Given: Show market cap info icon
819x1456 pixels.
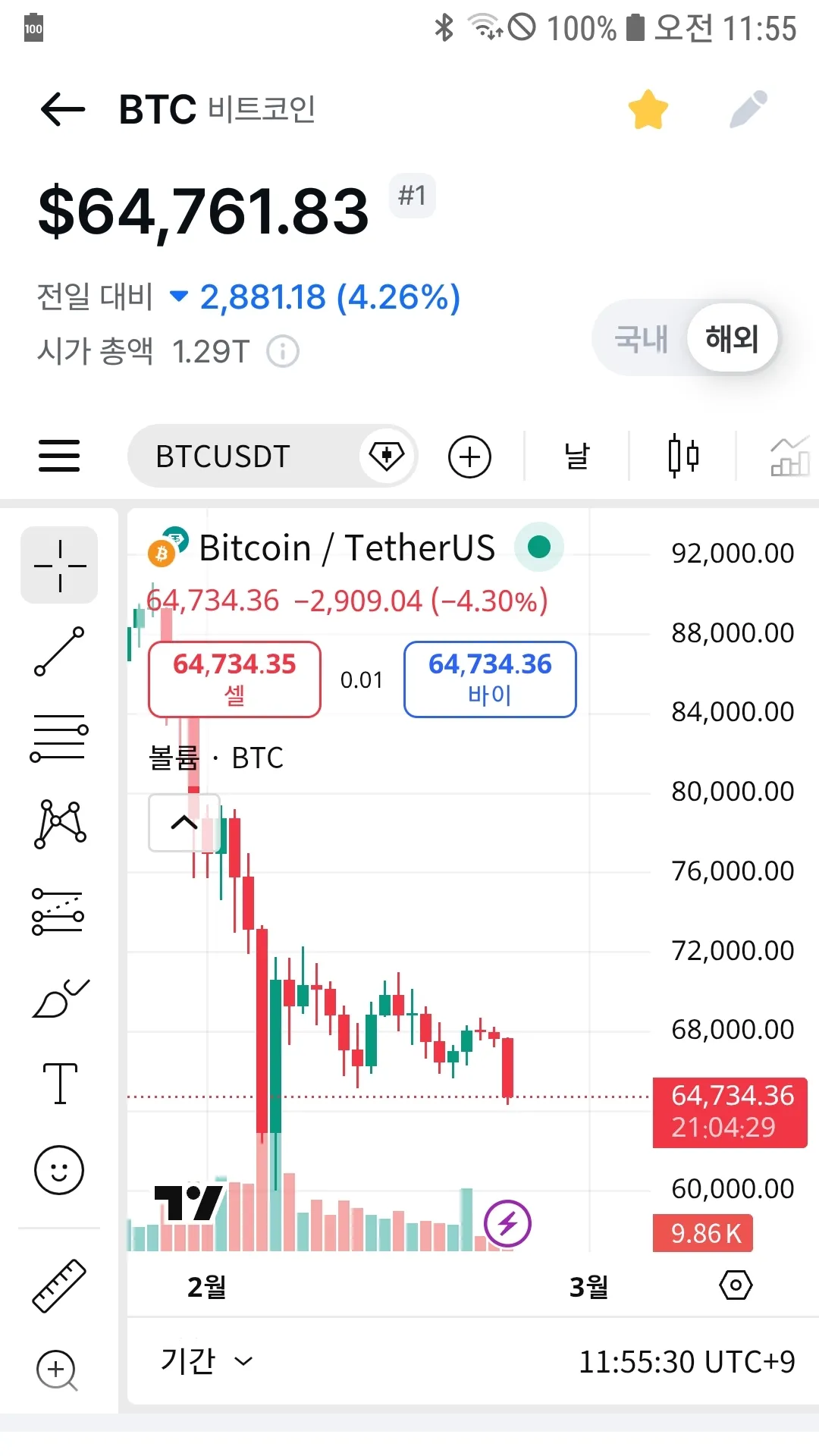Looking at the screenshot, I should tap(283, 352).
